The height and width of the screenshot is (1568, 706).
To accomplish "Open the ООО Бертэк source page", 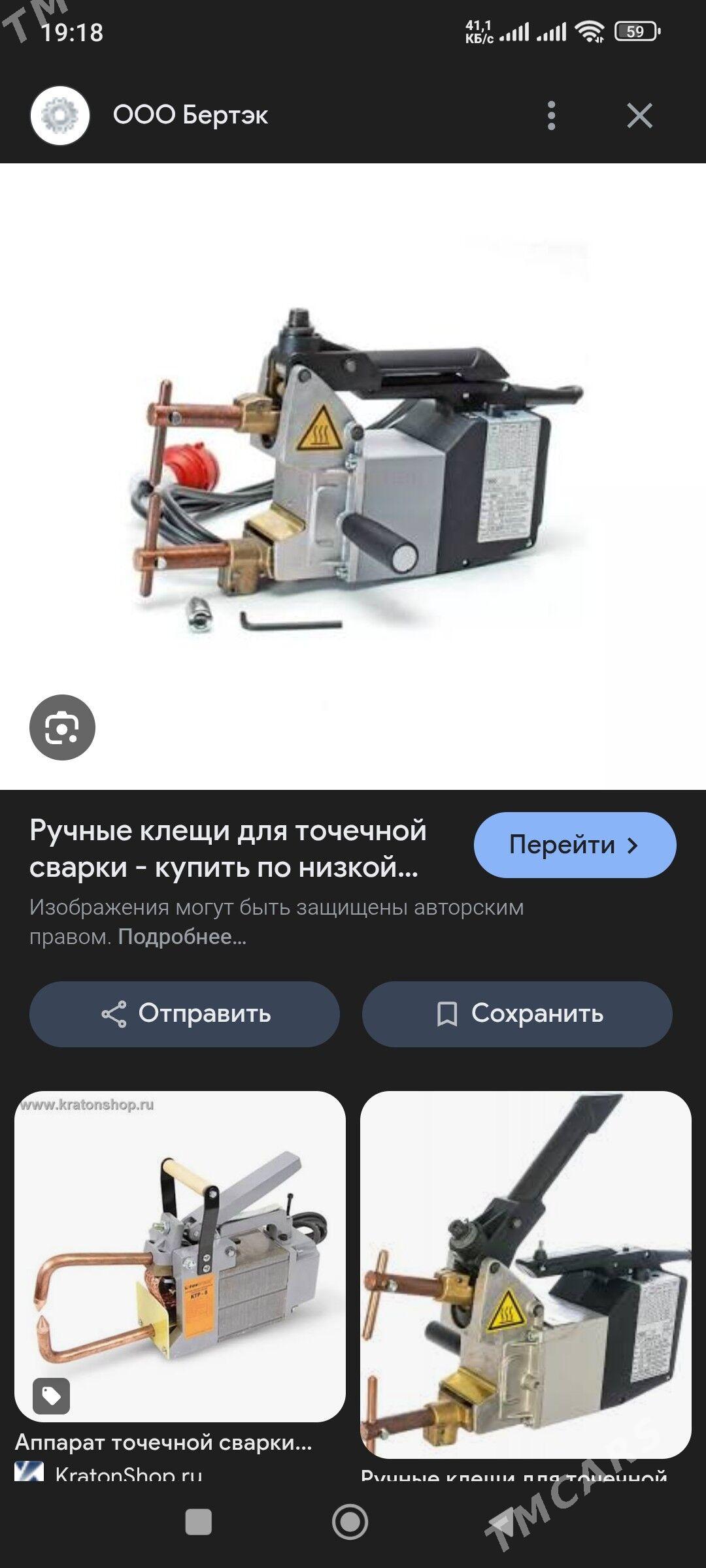I will point(190,116).
